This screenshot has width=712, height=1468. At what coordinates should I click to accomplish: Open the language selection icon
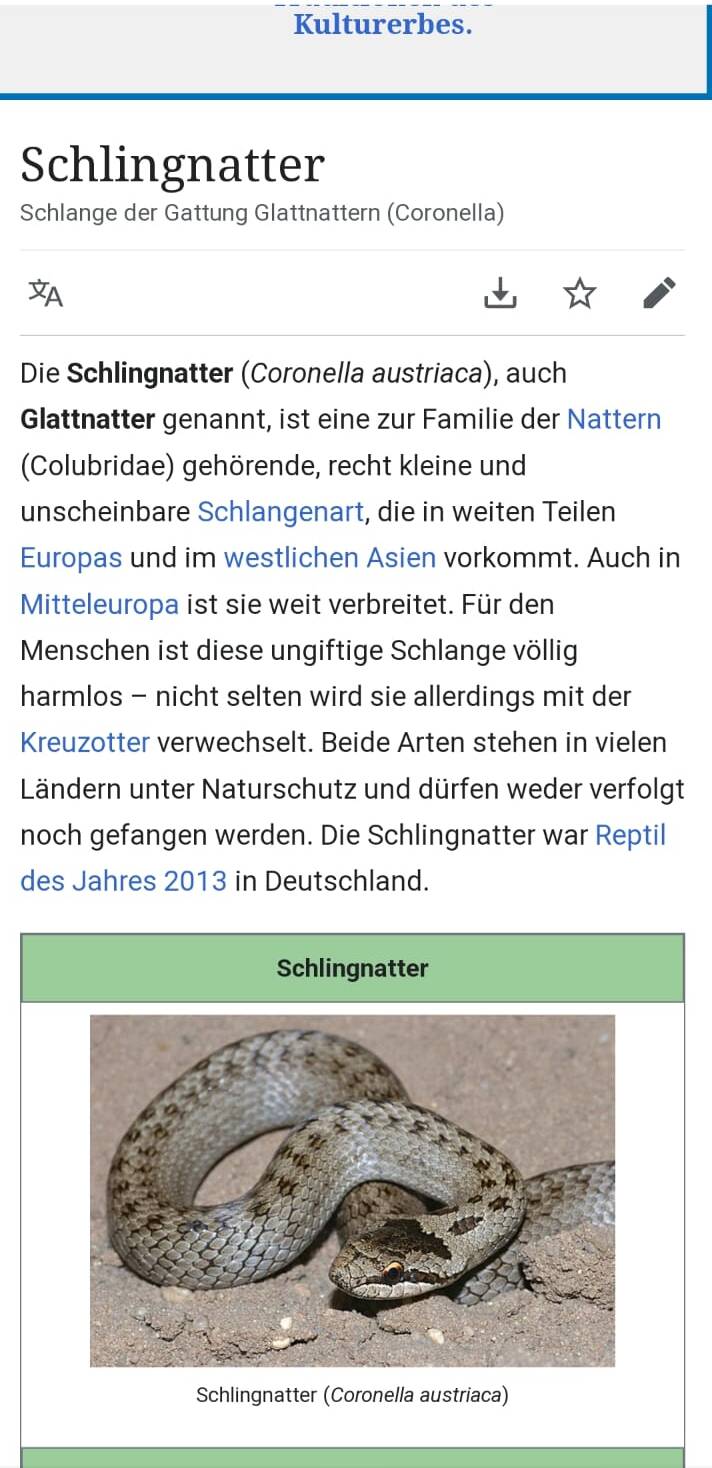point(45,293)
